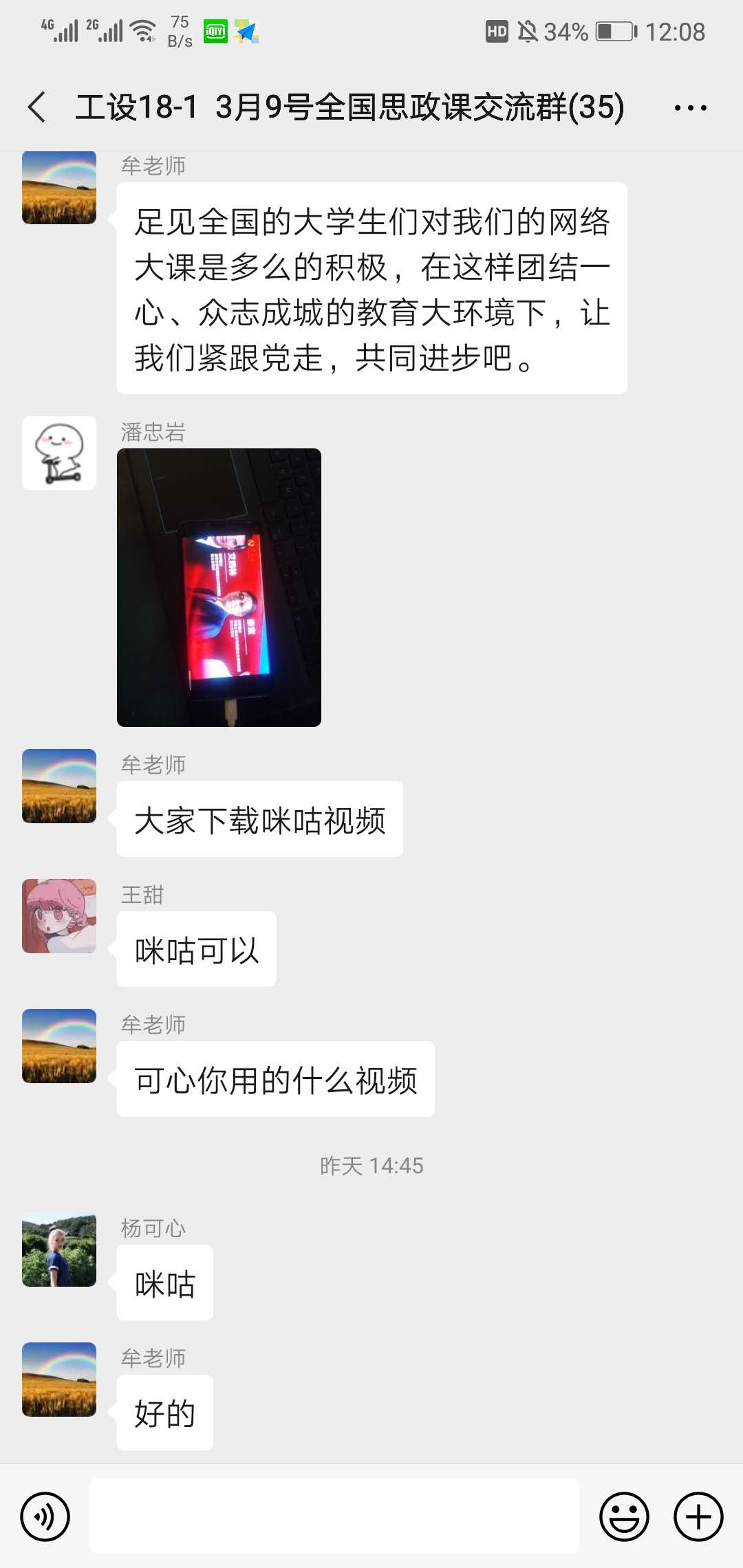Switch to voice message input
Viewport: 743px width, 1568px height.
coord(45,1516)
